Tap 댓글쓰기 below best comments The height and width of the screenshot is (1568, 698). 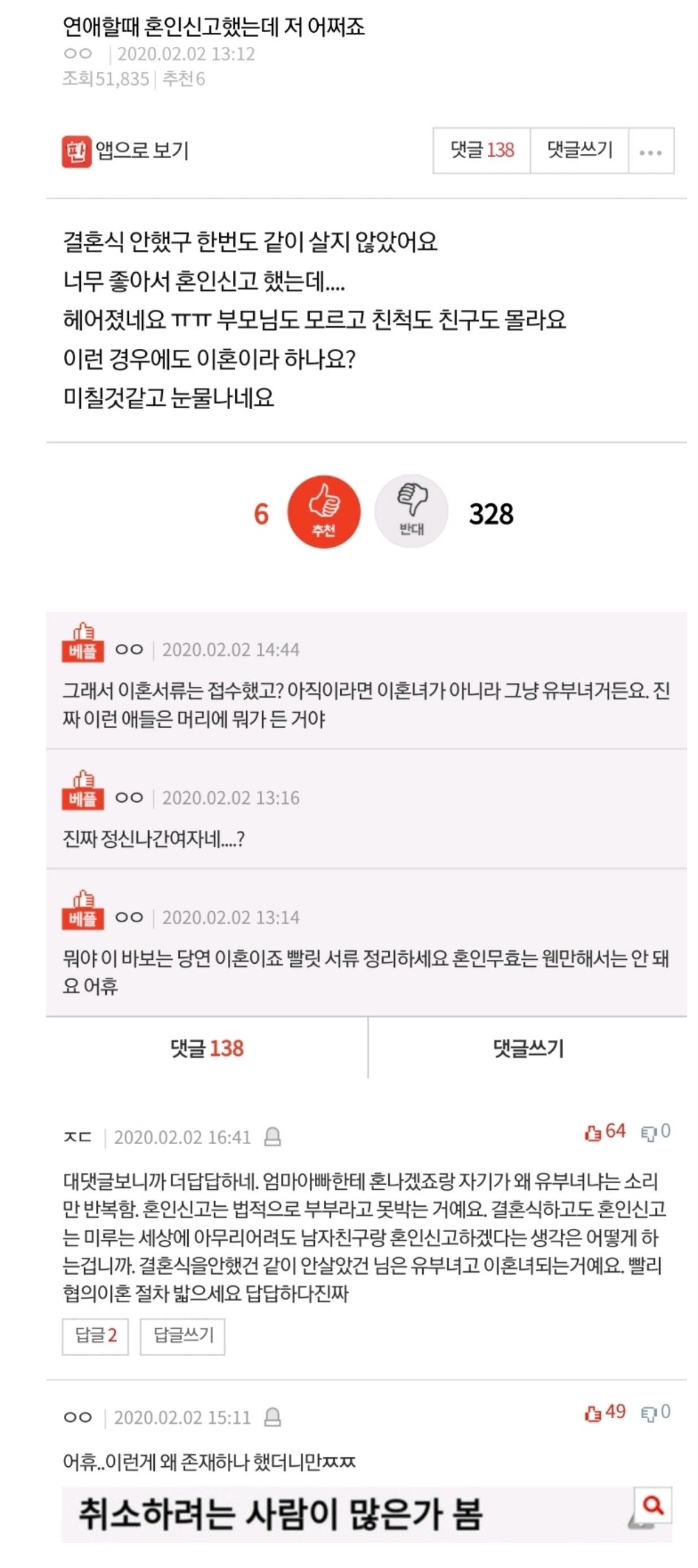528,1048
